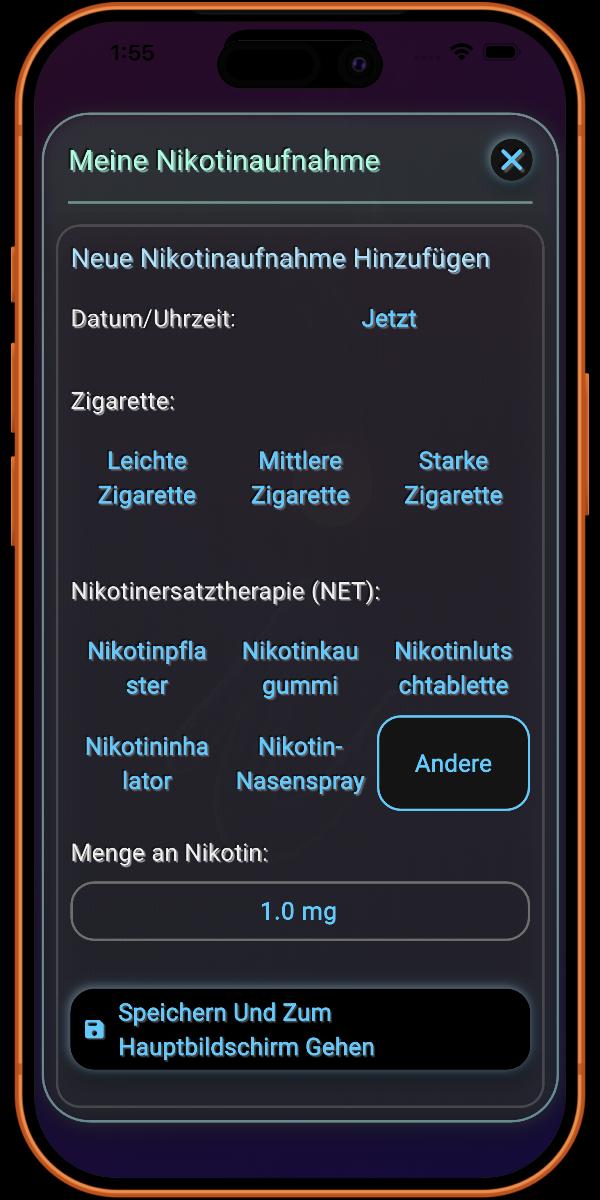The height and width of the screenshot is (1200, 600).
Task: Select Leichte Zigarette
Action: click(147, 478)
